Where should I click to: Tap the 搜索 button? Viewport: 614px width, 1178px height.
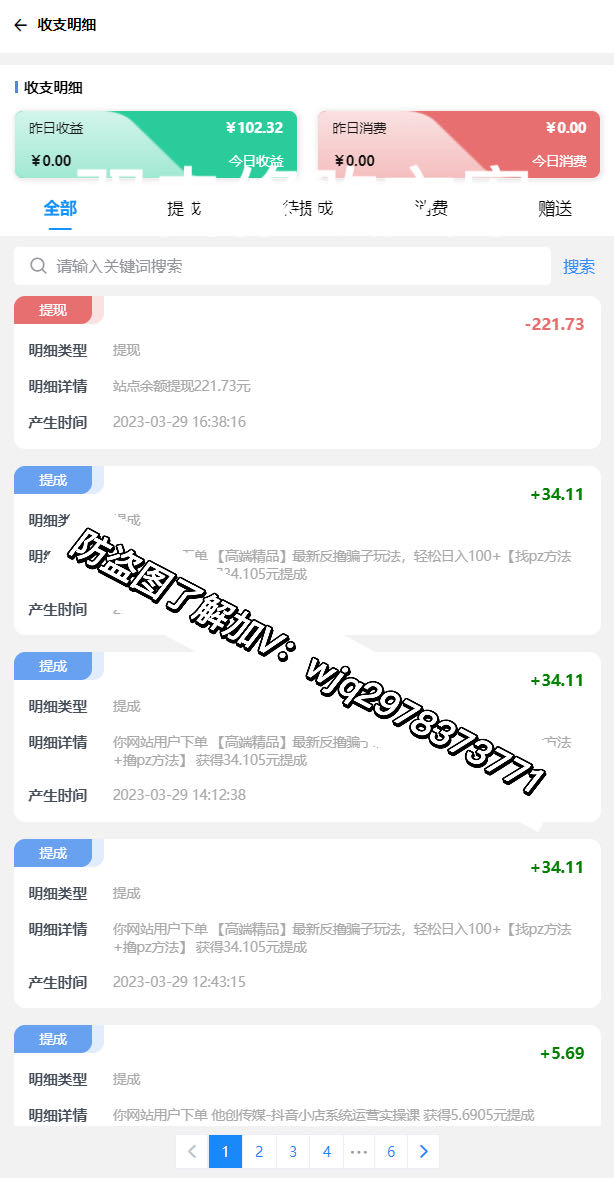pyautogui.click(x=579, y=267)
